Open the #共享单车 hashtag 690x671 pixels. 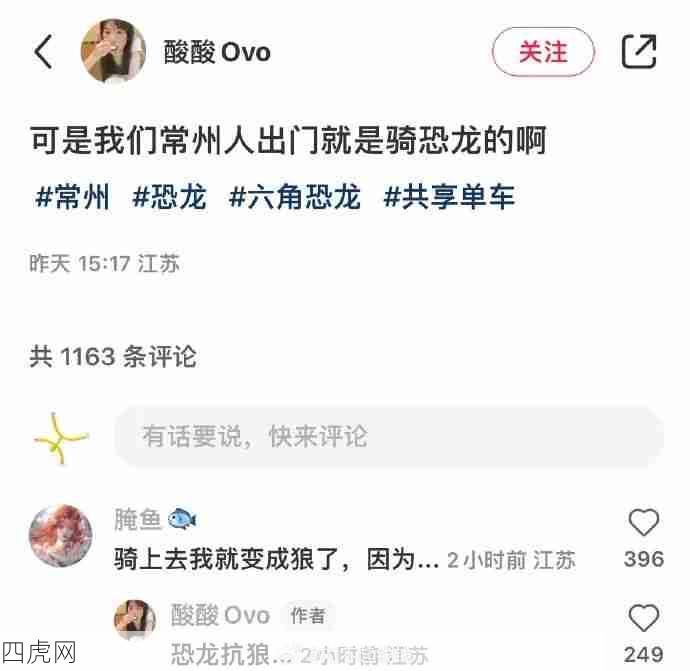(449, 197)
